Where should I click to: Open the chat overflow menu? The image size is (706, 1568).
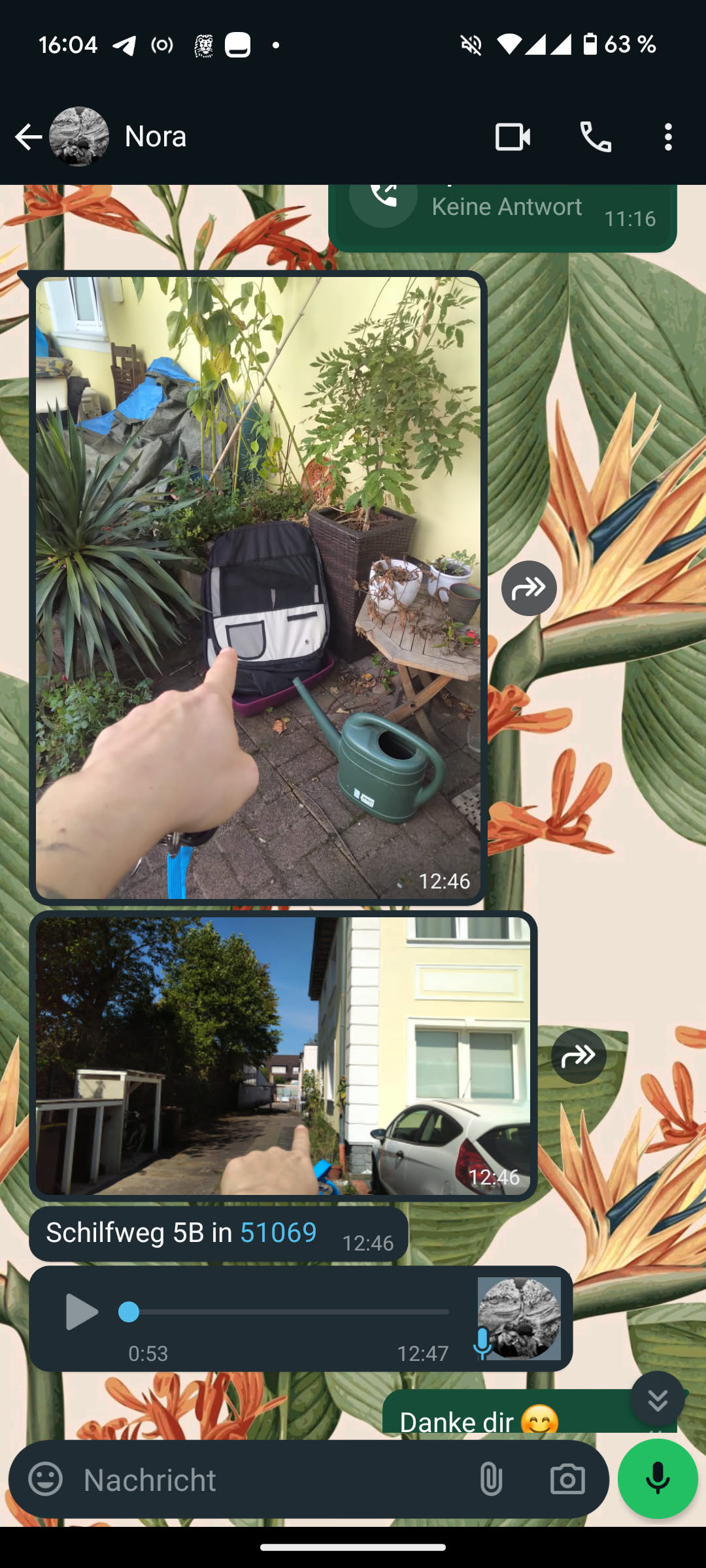pyautogui.click(x=667, y=137)
